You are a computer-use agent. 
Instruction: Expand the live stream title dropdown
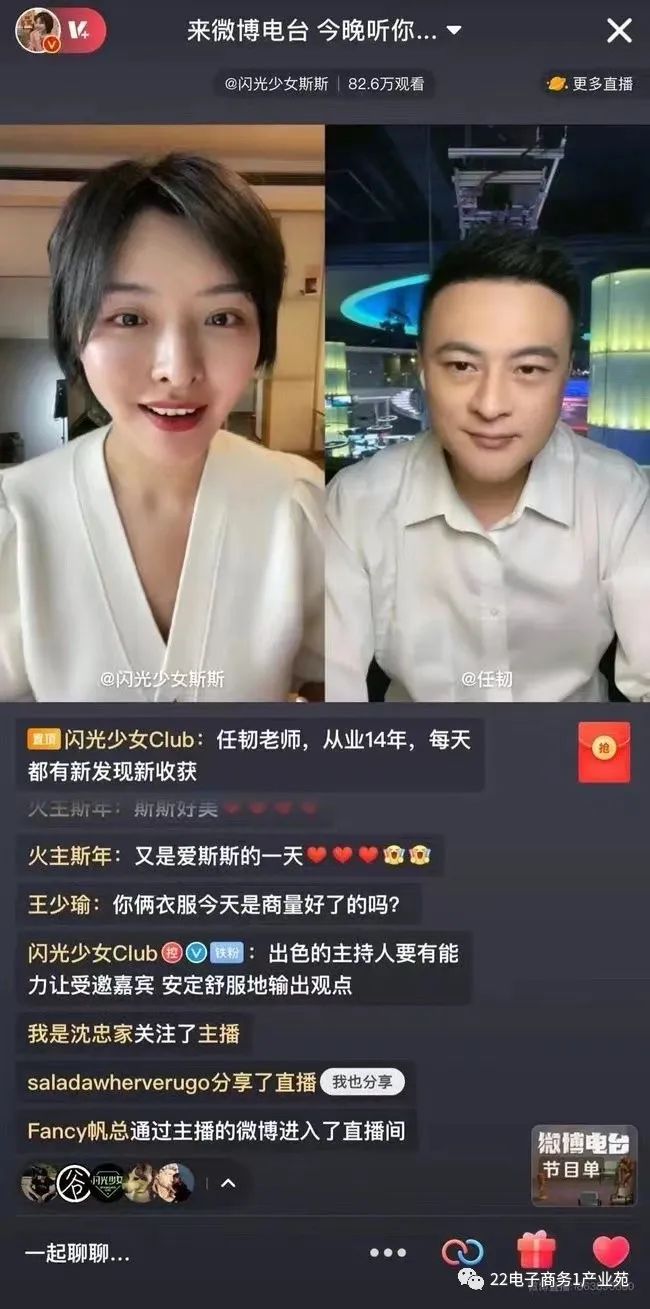pos(454,30)
